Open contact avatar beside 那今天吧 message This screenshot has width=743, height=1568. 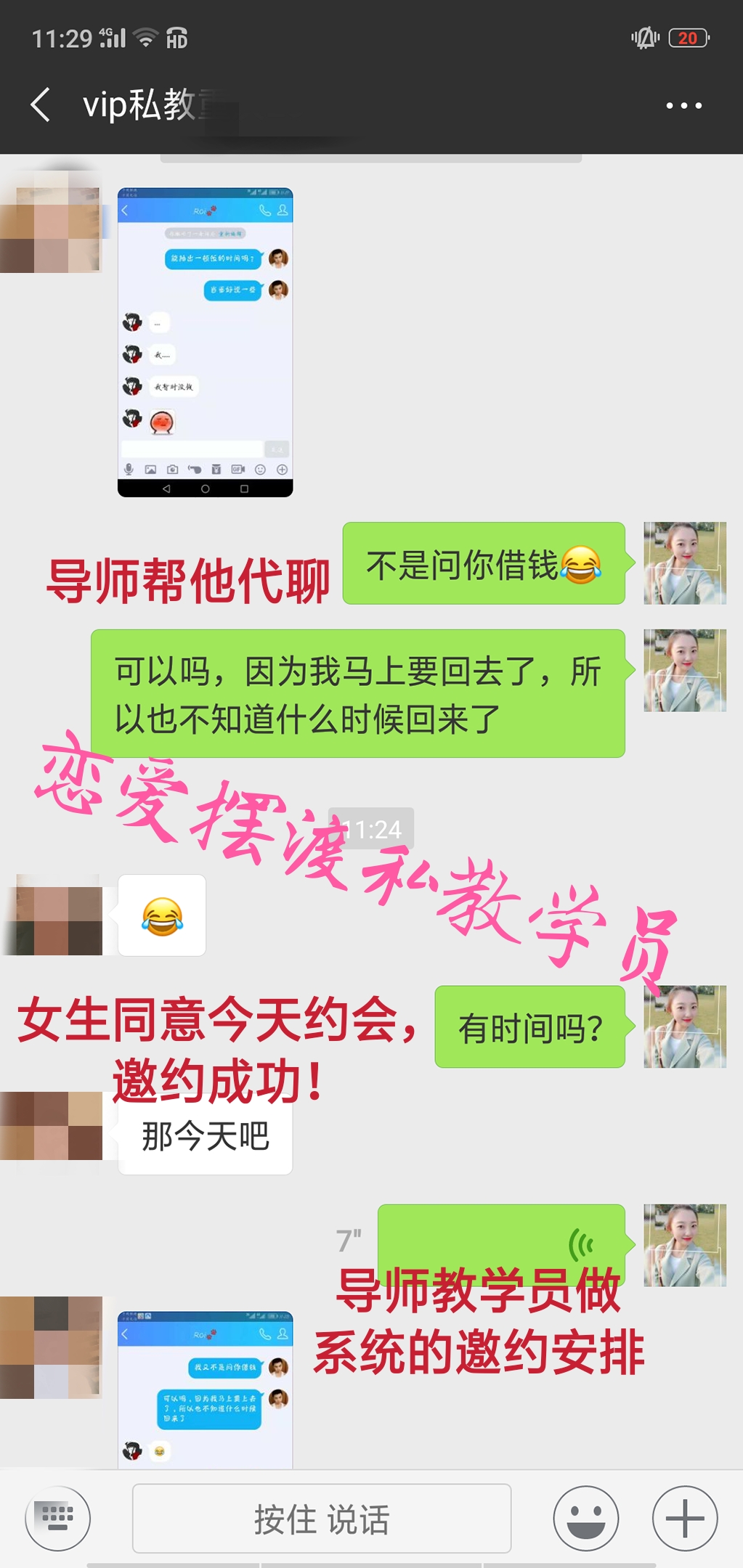tap(51, 1126)
